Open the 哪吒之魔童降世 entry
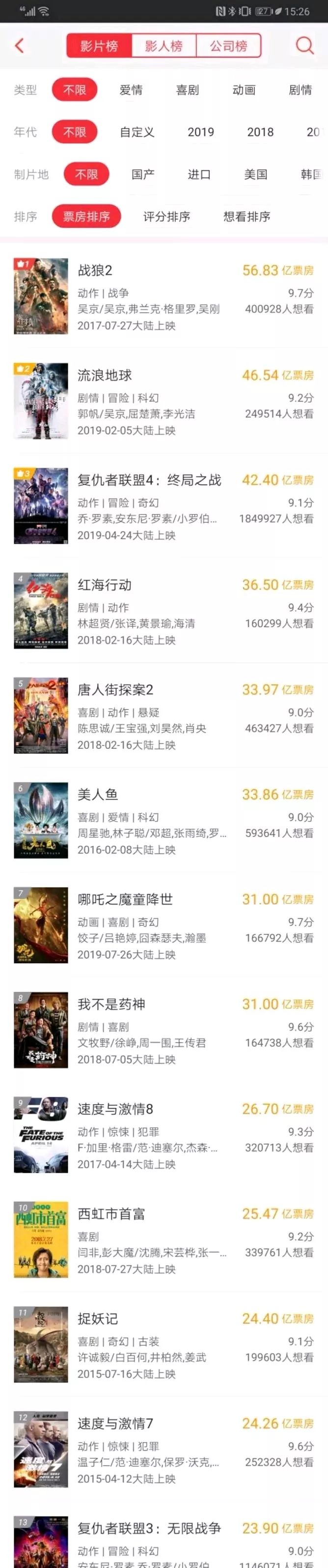The image size is (328, 1568). pos(164,925)
